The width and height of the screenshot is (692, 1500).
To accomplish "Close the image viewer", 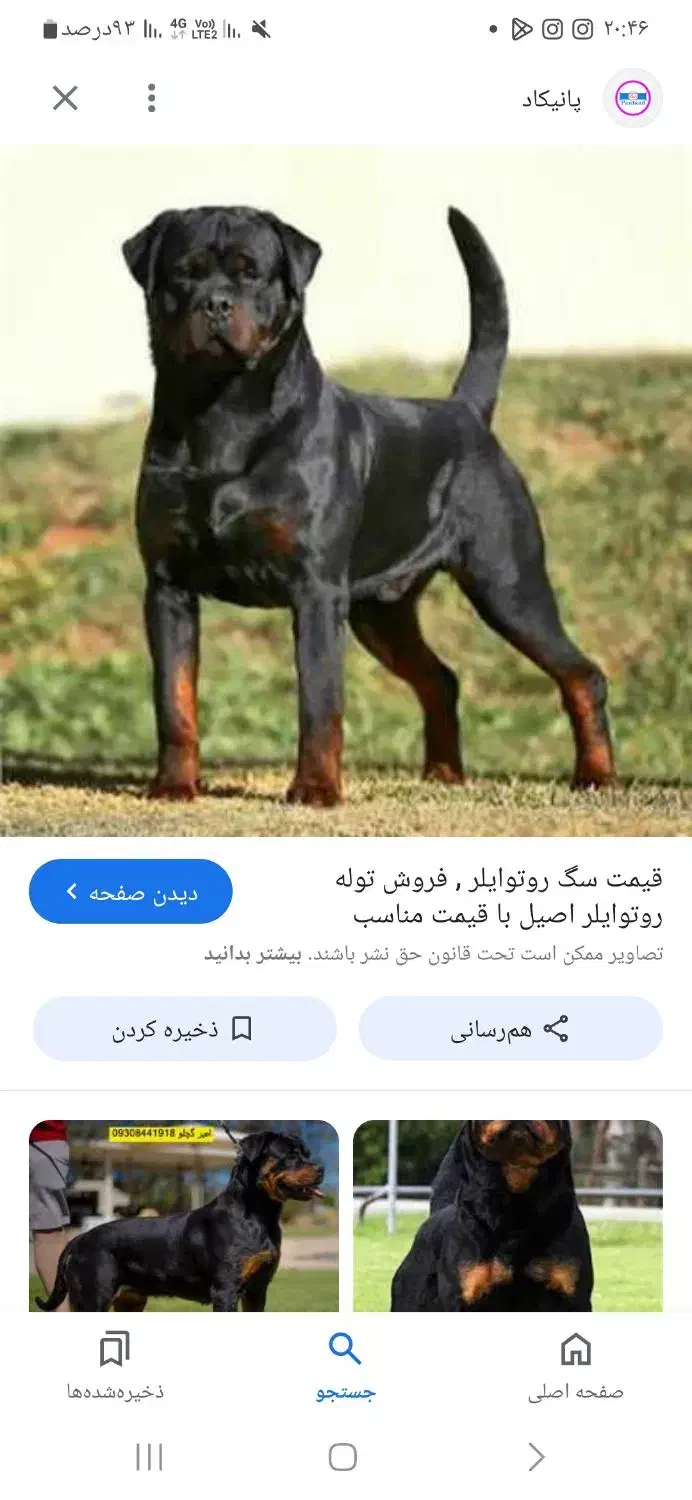I will 65,98.
